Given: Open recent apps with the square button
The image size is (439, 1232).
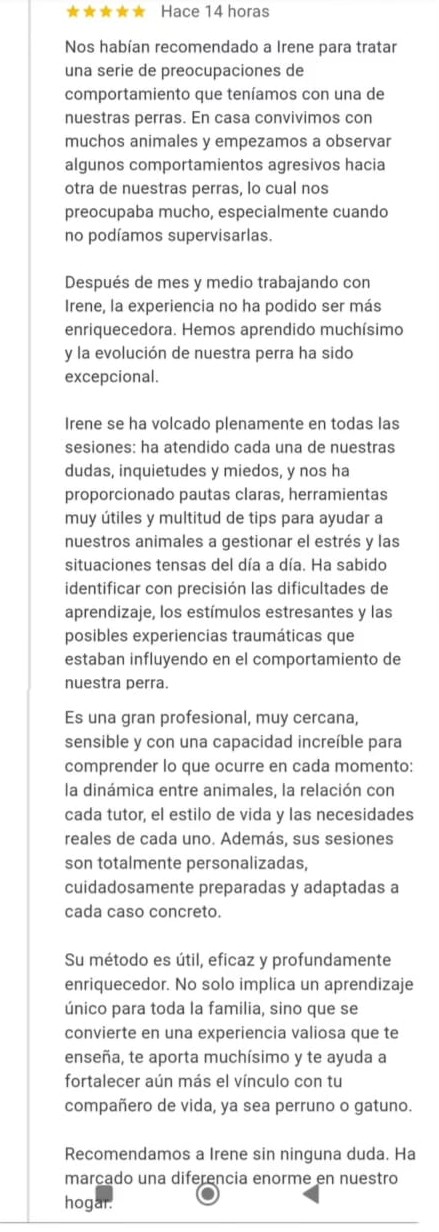Looking at the screenshot, I should point(103,1193).
